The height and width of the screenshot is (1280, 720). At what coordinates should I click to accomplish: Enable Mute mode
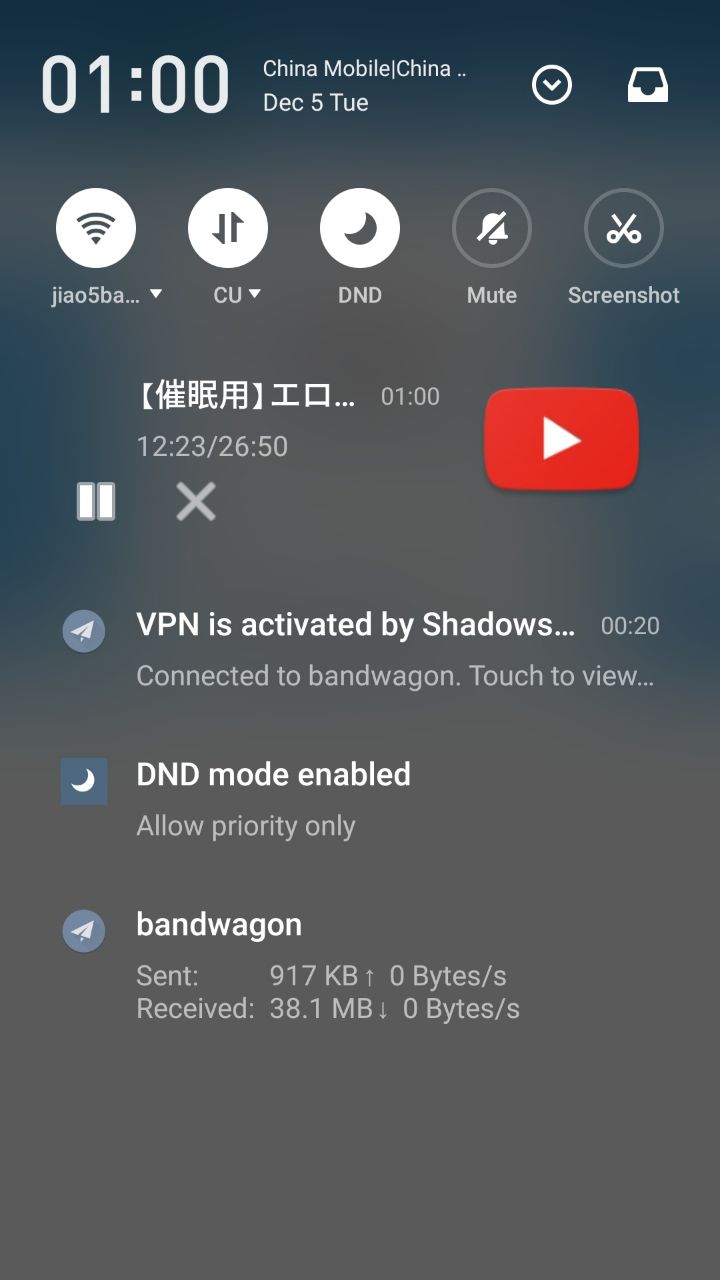click(492, 229)
